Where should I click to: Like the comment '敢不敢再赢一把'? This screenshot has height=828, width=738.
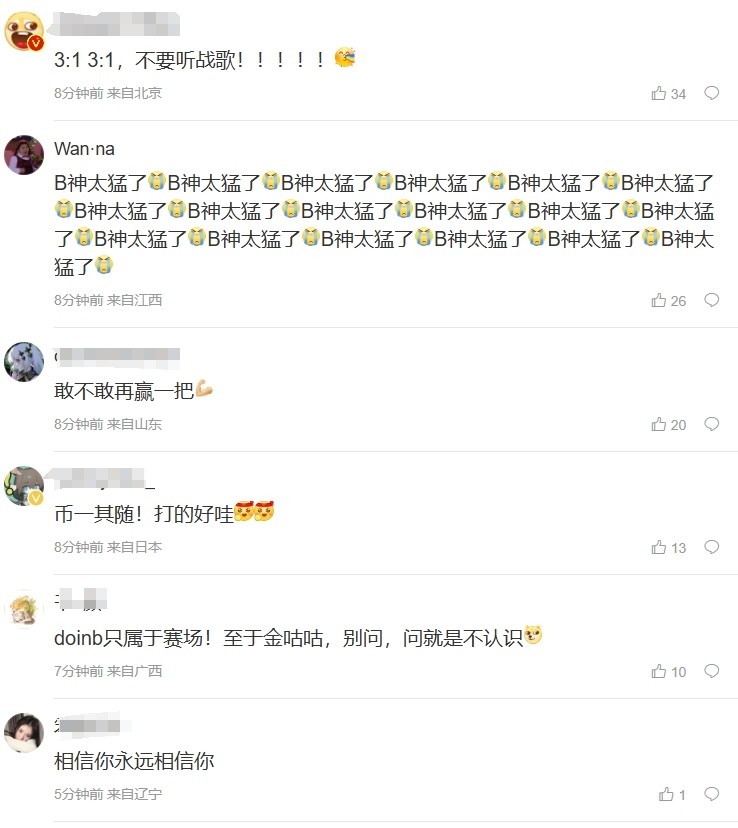coord(659,424)
